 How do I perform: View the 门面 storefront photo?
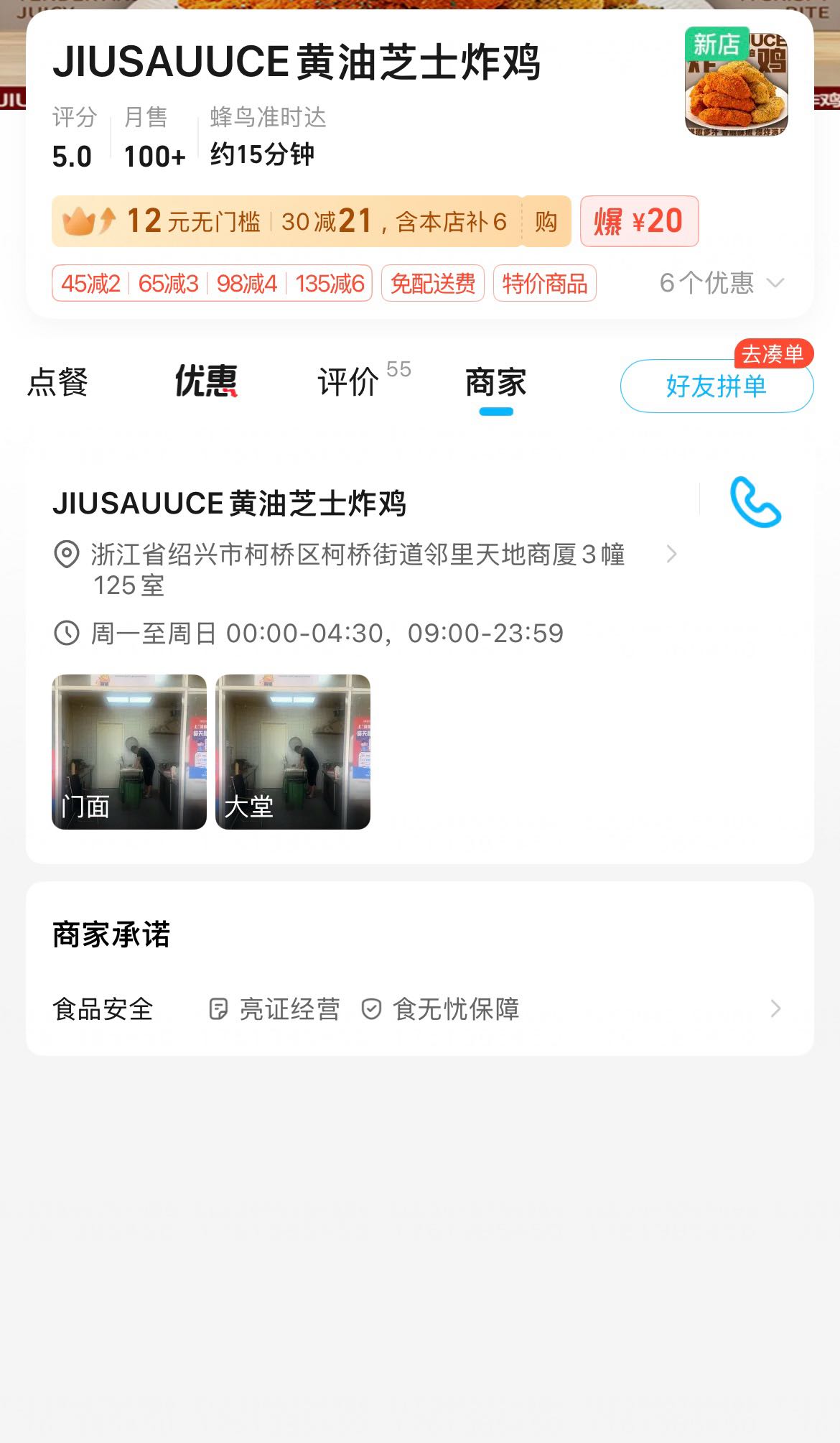pyautogui.click(x=129, y=751)
